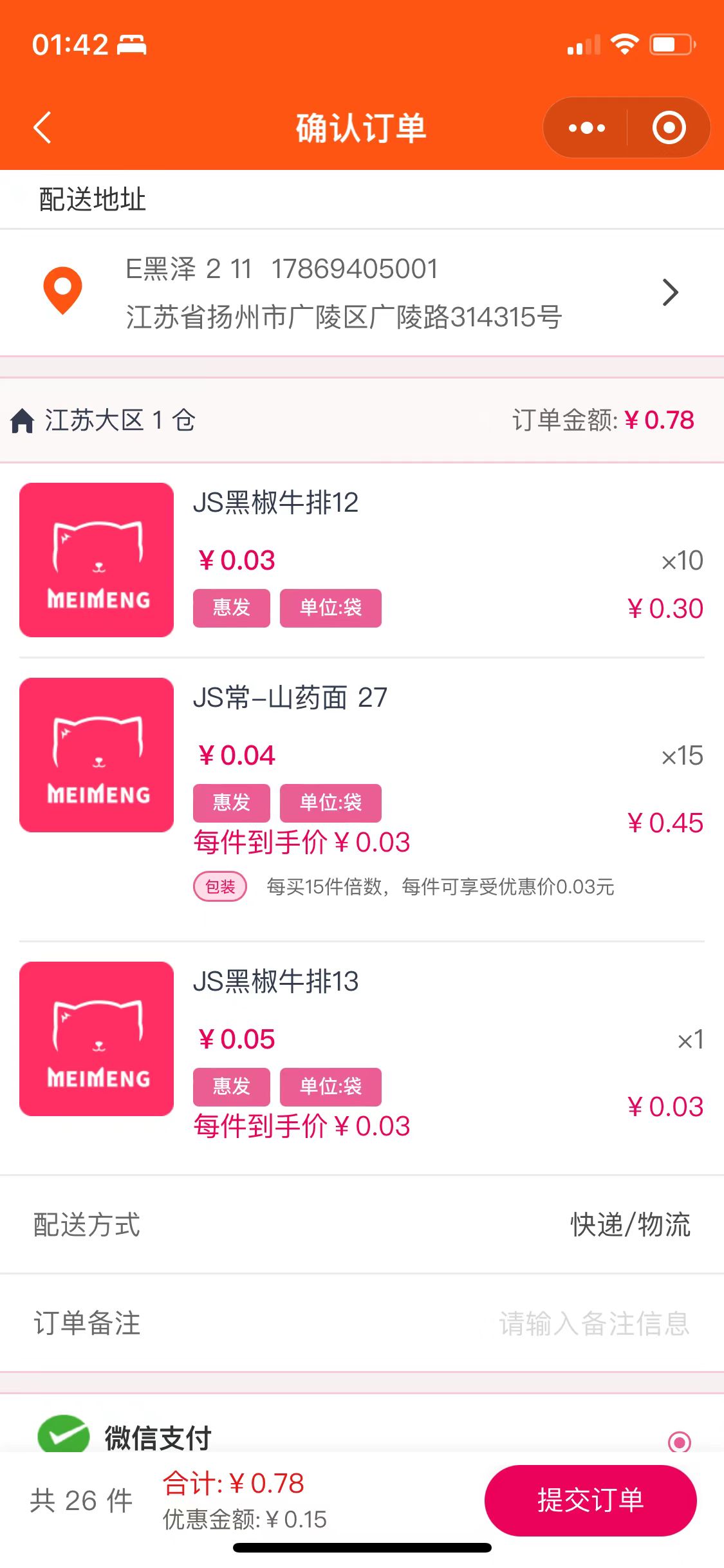
Task: Choose the 配送方式 delivery method
Action: (629, 1224)
